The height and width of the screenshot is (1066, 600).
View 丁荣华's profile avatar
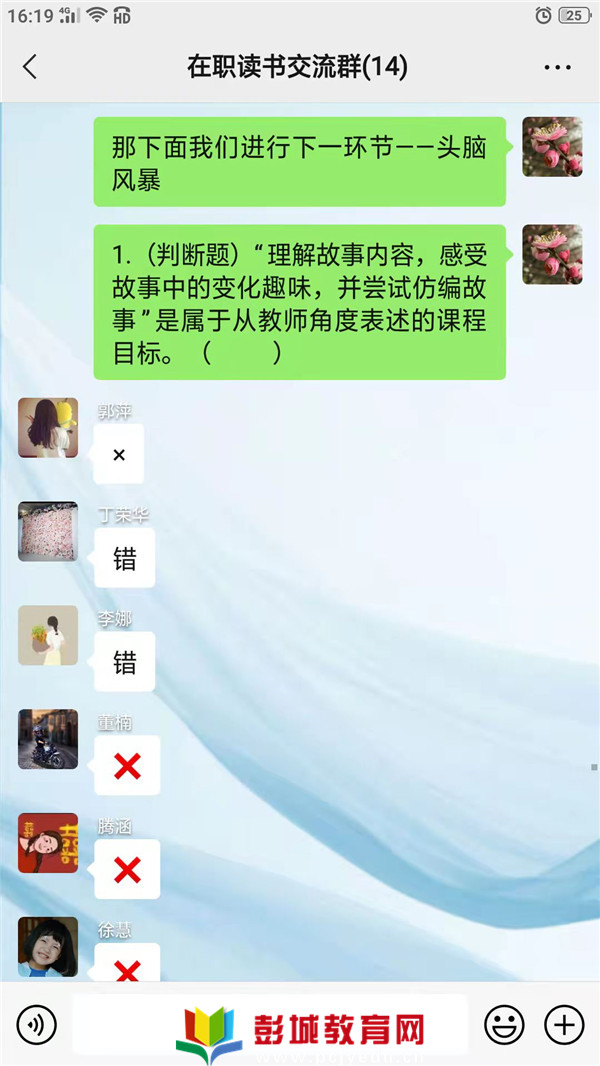pyautogui.click(x=48, y=531)
